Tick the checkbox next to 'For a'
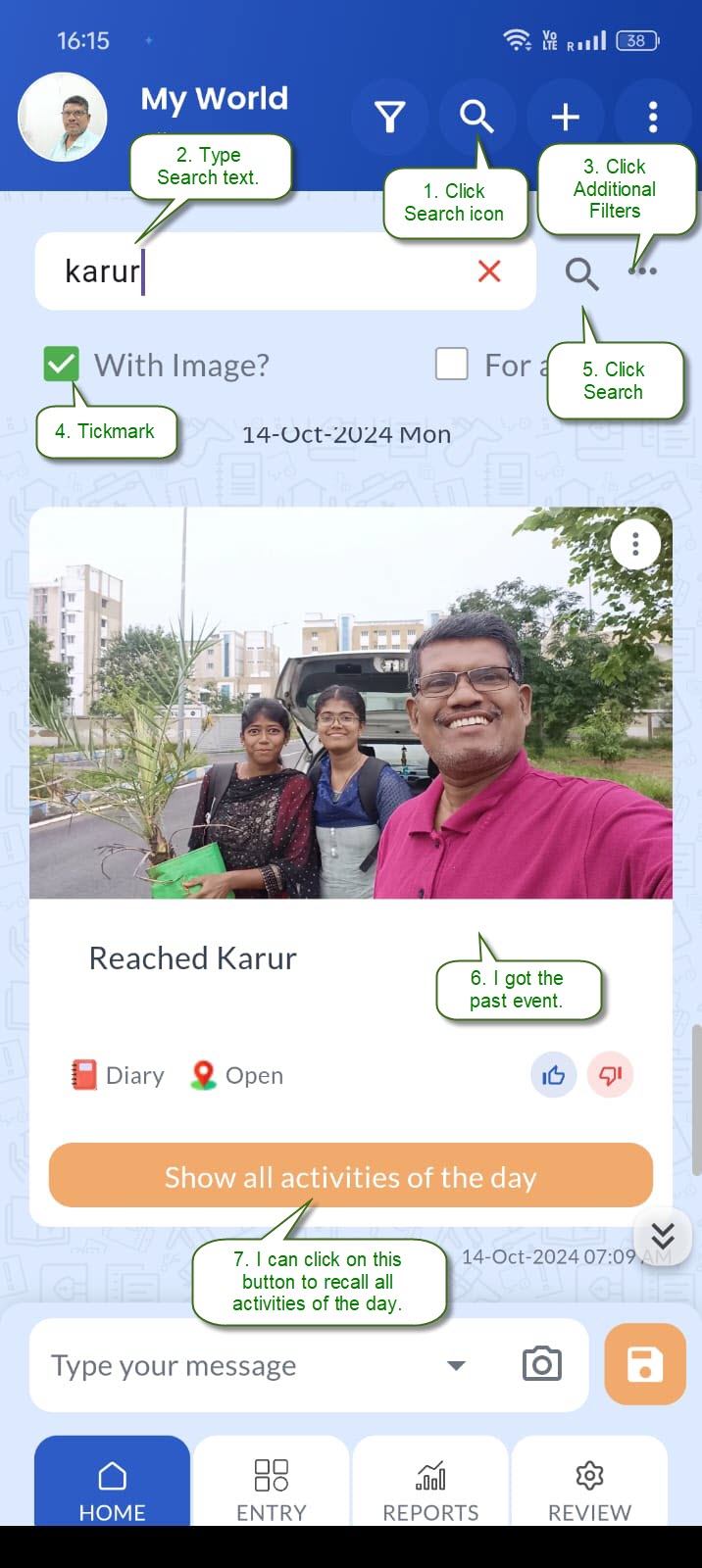 (x=452, y=365)
